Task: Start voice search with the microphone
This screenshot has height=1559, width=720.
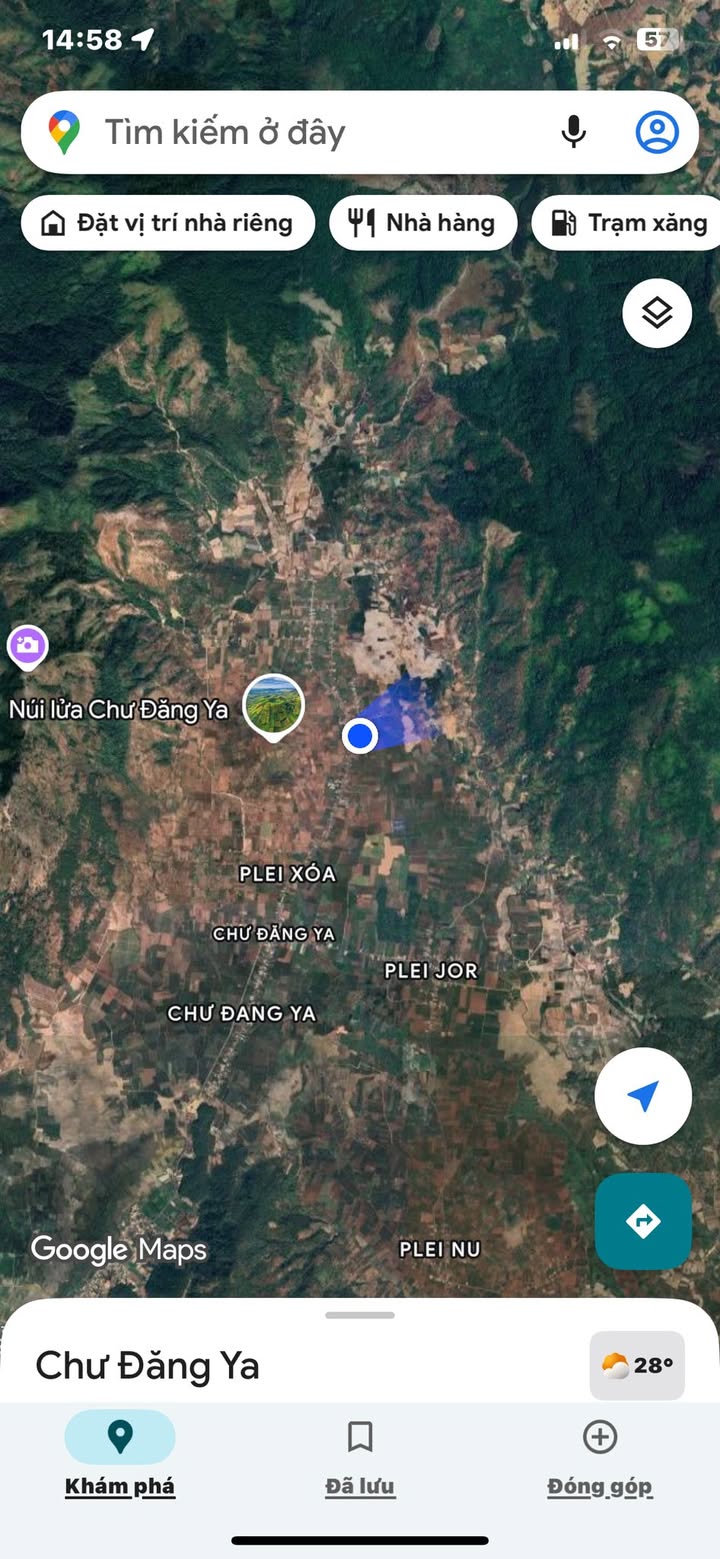Action: [573, 132]
